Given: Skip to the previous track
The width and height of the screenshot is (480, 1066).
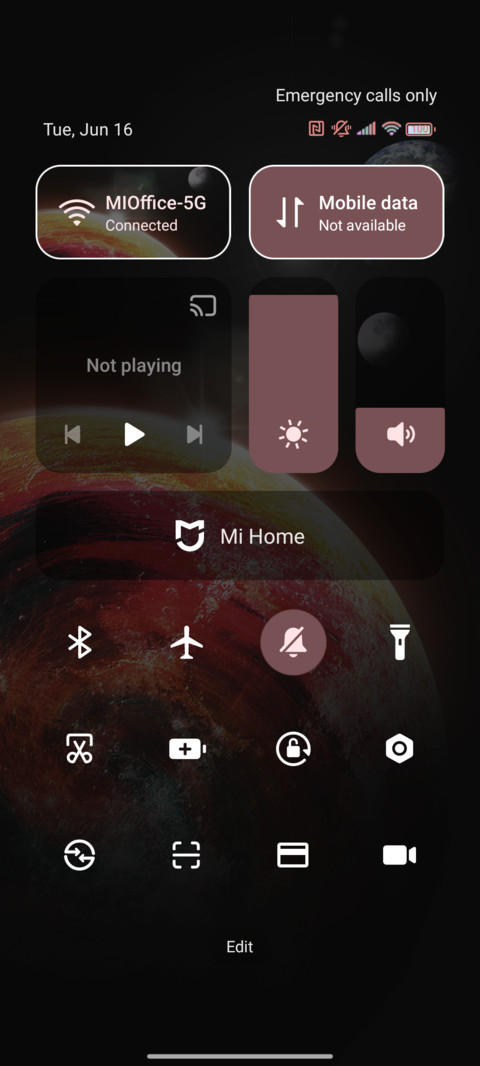Looking at the screenshot, I should (x=73, y=434).
